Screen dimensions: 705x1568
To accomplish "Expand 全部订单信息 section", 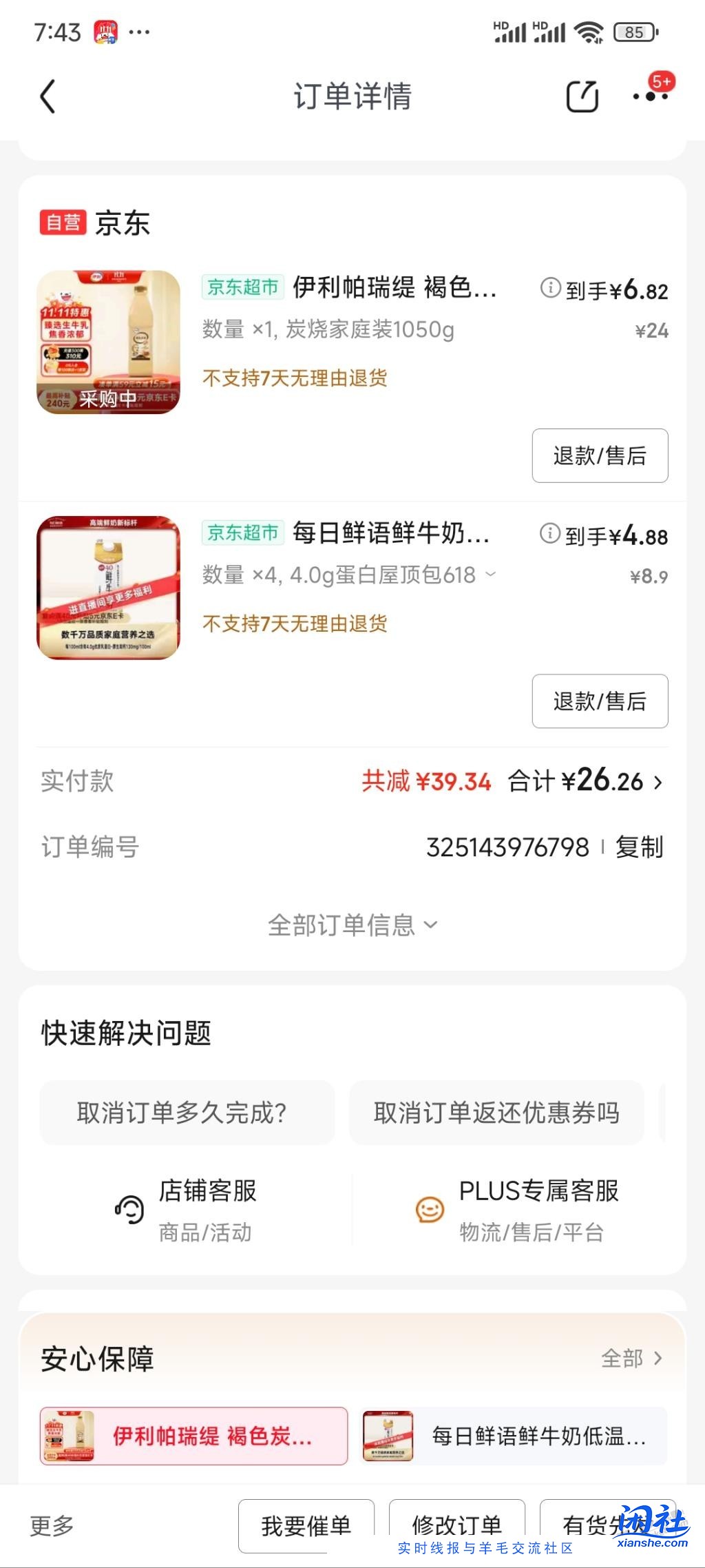I will pos(352,926).
